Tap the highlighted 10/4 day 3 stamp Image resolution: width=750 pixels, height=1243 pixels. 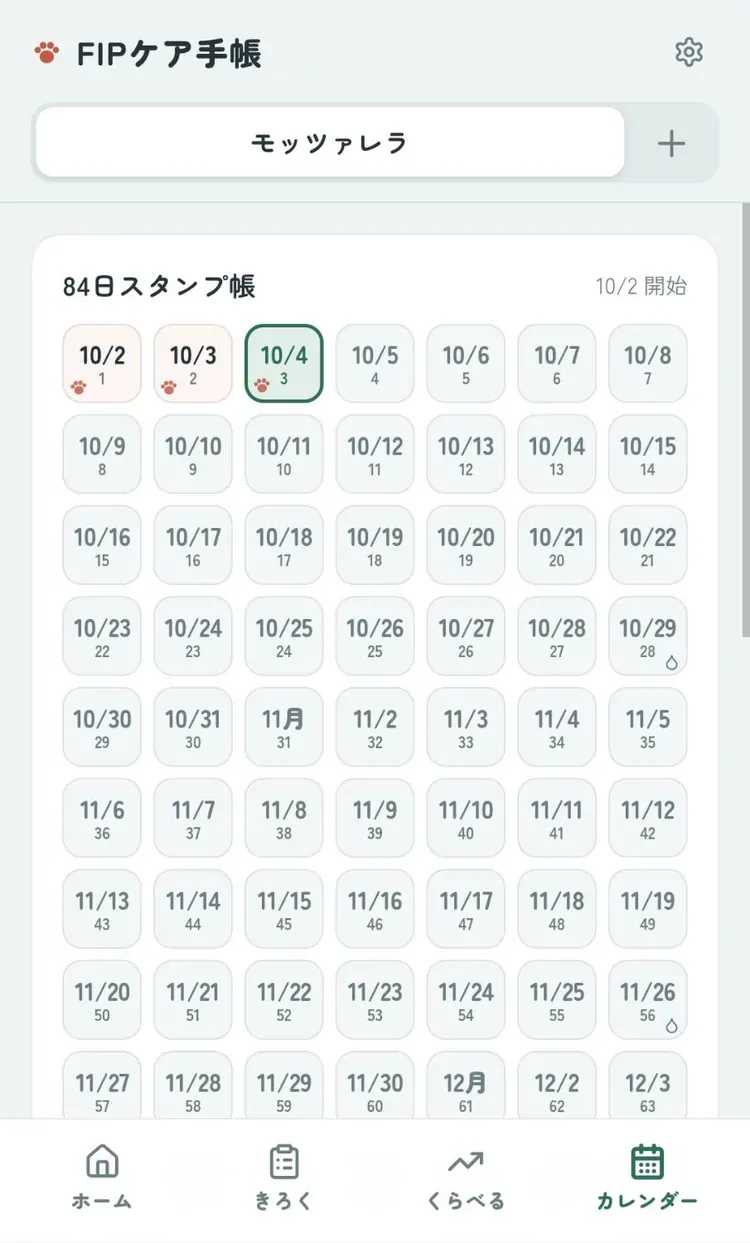[x=284, y=363]
